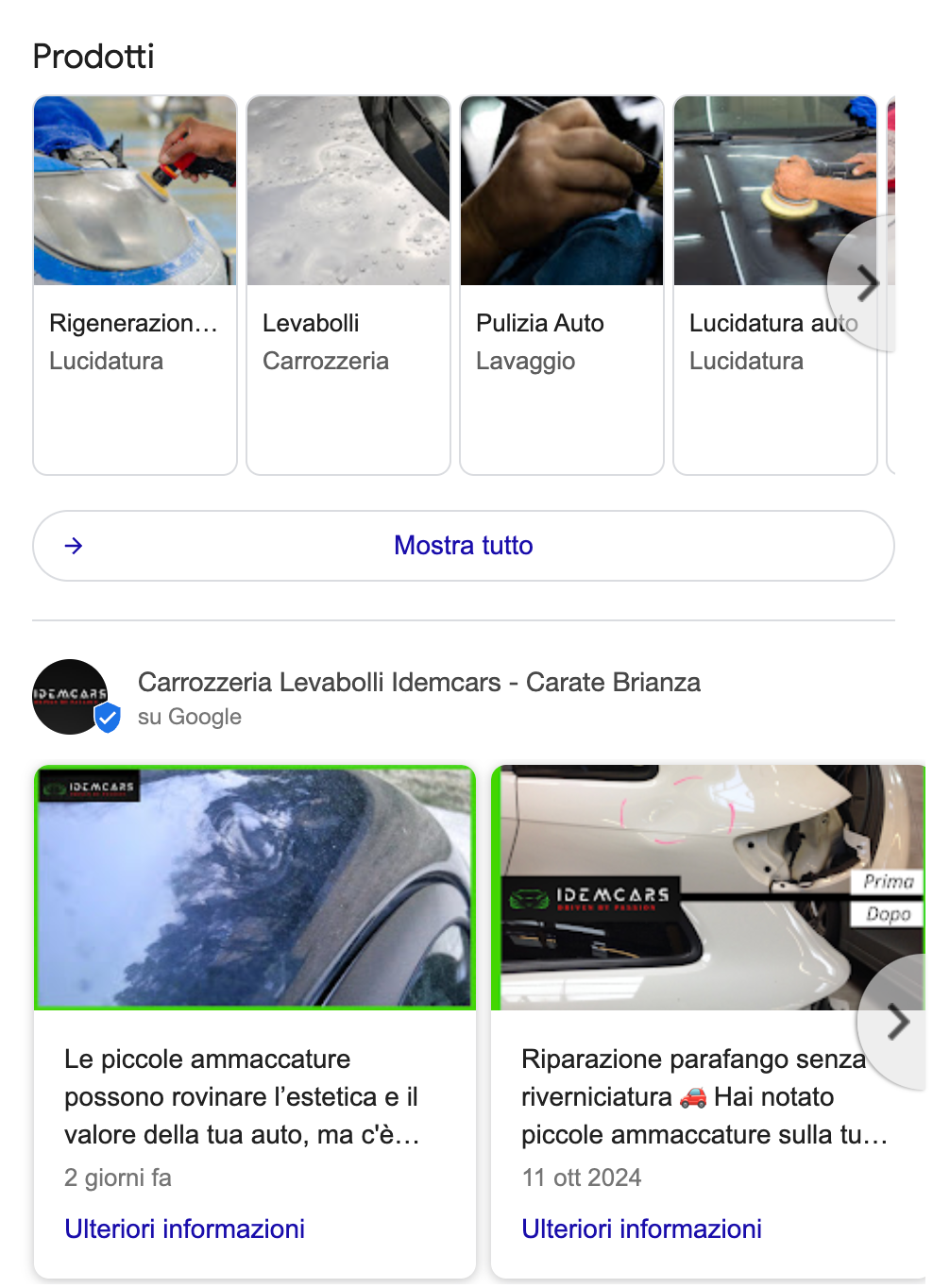Open the Rigenerazione Lucidatura product card
Screen dimensions: 933x1288
(135, 283)
